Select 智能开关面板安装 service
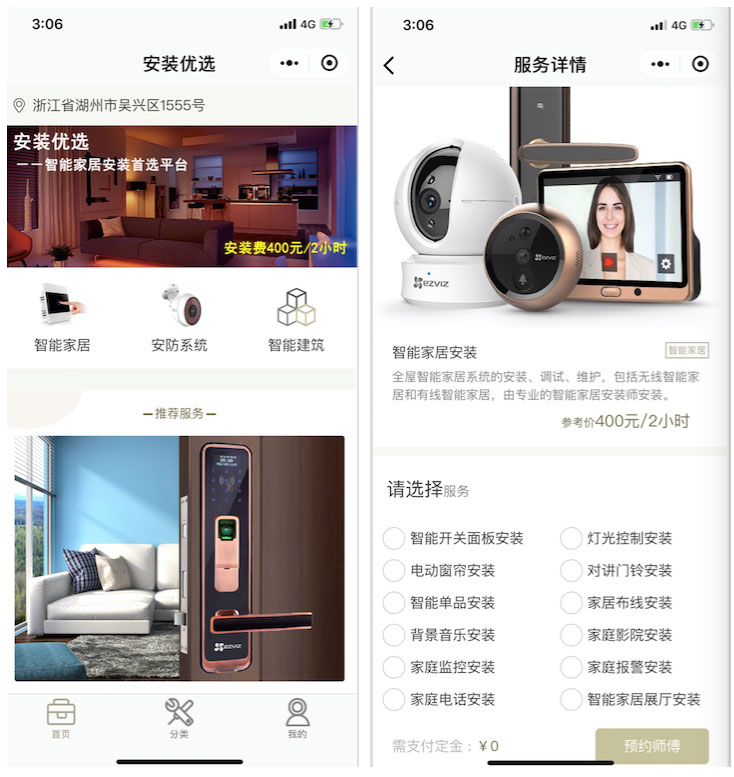Viewport: 734px width, 777px height. coord(394,539)
